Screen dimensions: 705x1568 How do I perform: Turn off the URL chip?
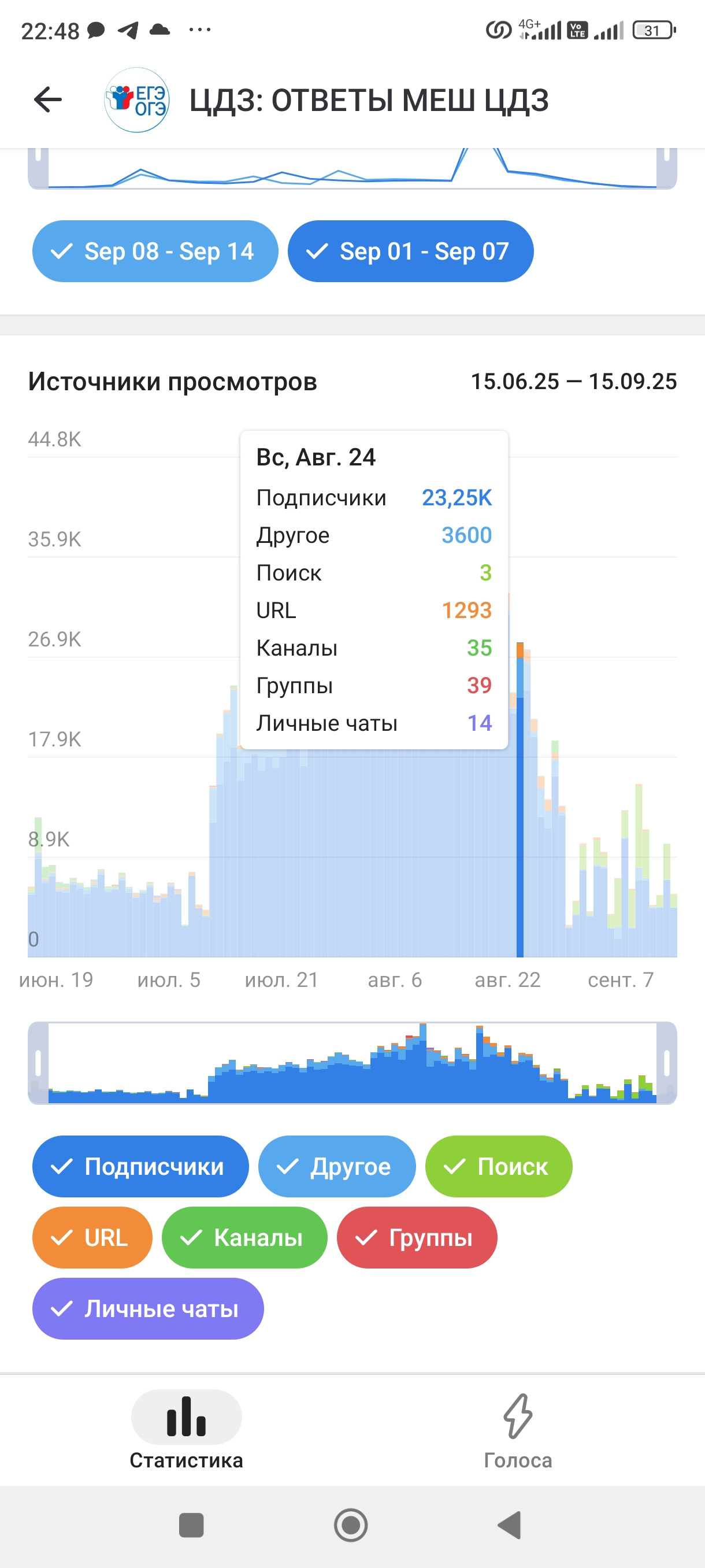[92, 1237]
